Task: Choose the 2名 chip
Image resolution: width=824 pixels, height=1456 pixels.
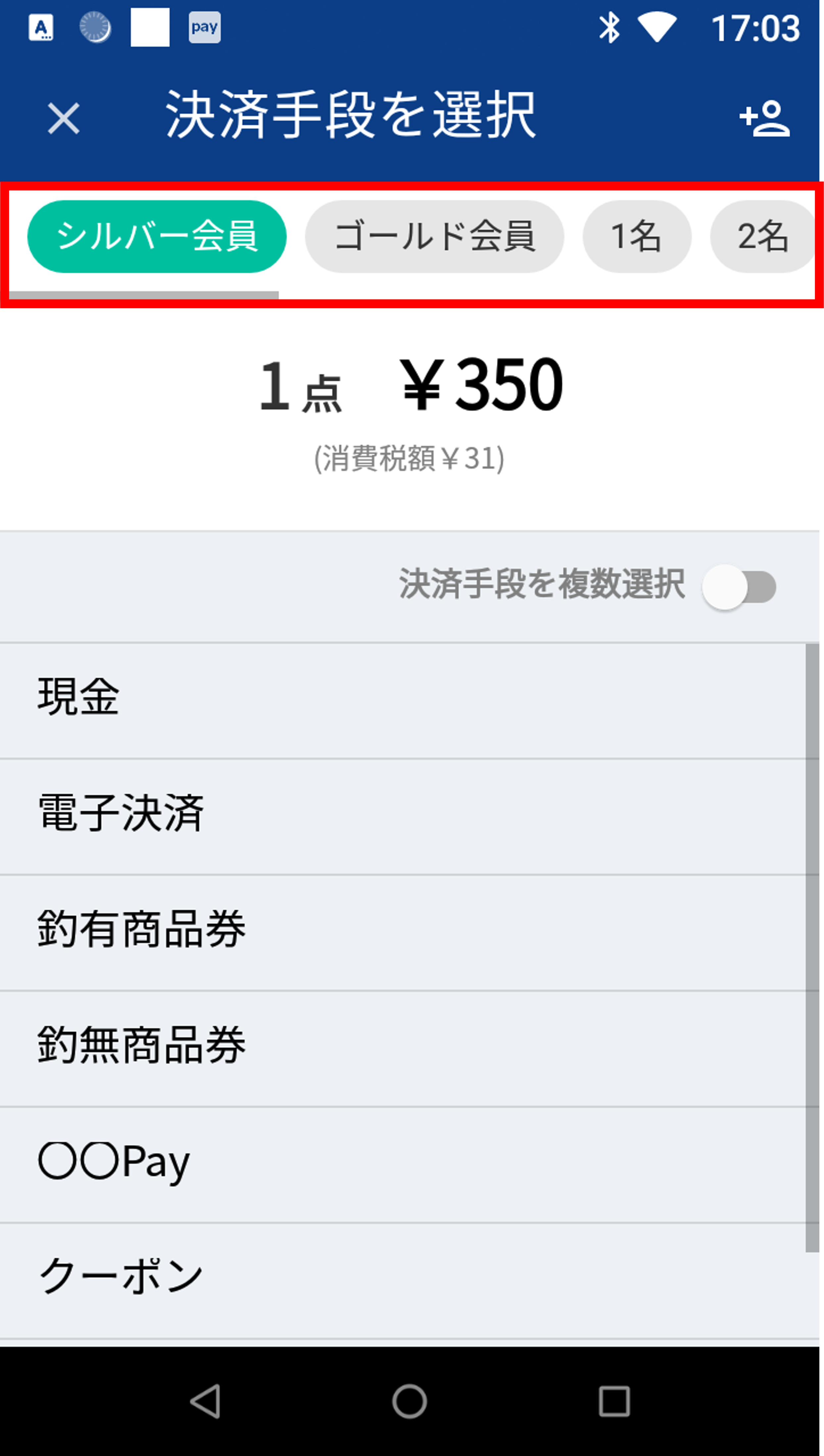Action: pyautogui.click(x=762, y=237)
